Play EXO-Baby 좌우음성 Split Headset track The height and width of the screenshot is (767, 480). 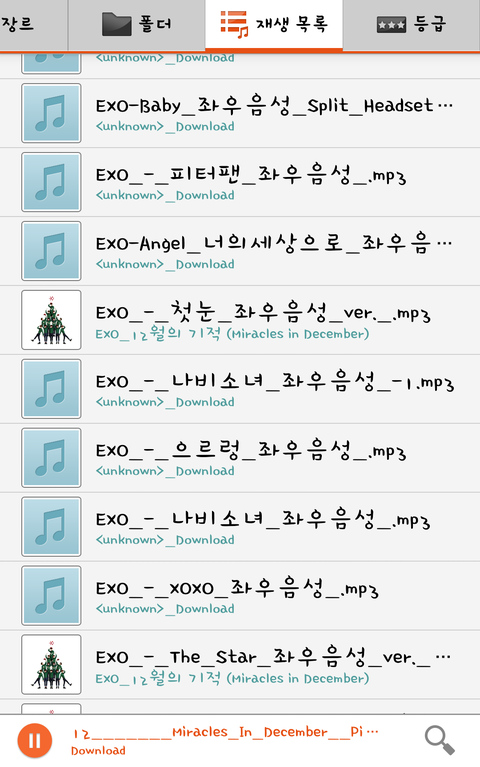coord(240,113)
